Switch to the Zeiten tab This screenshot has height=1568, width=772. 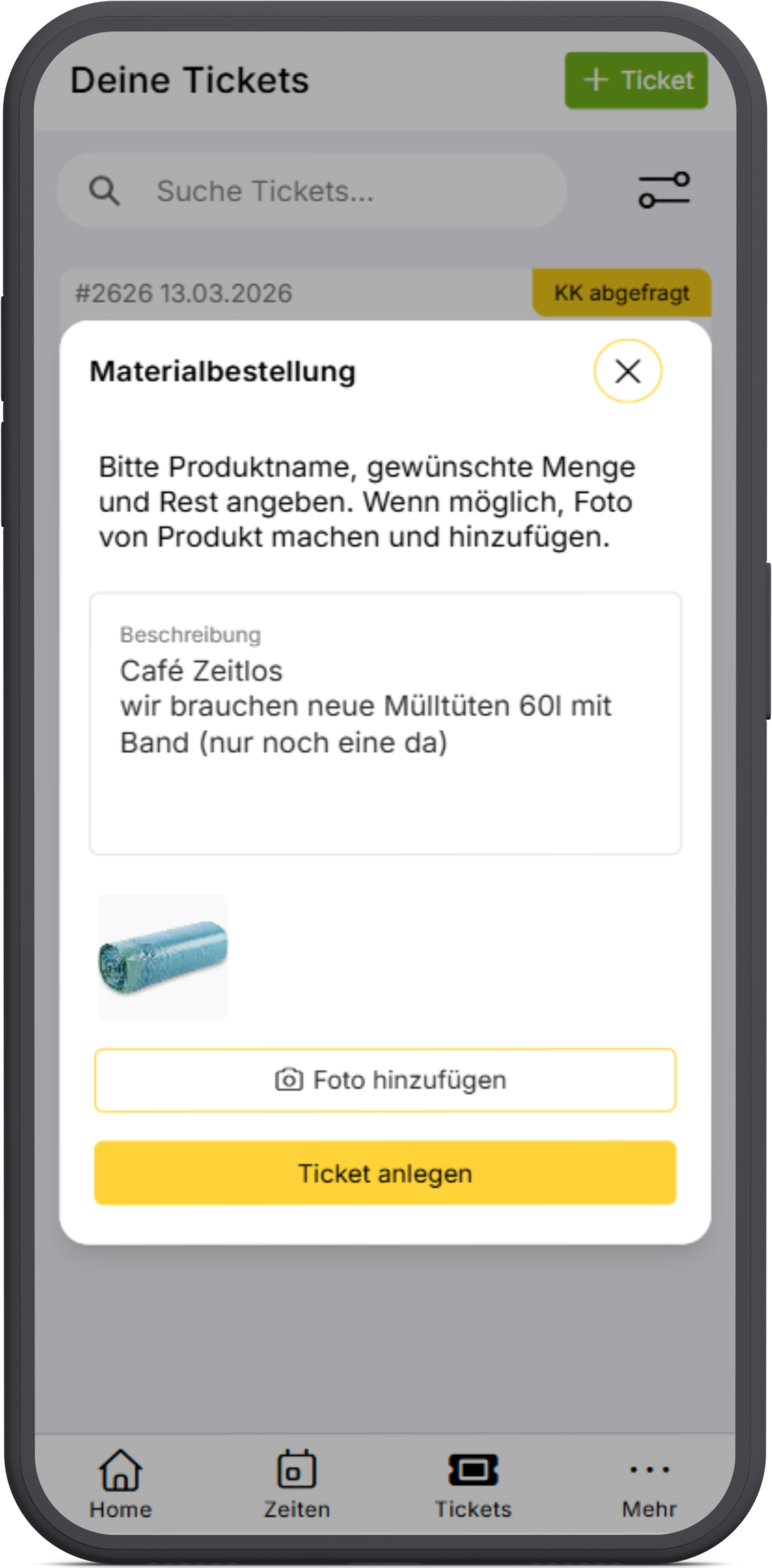(x=297, y=1483)
